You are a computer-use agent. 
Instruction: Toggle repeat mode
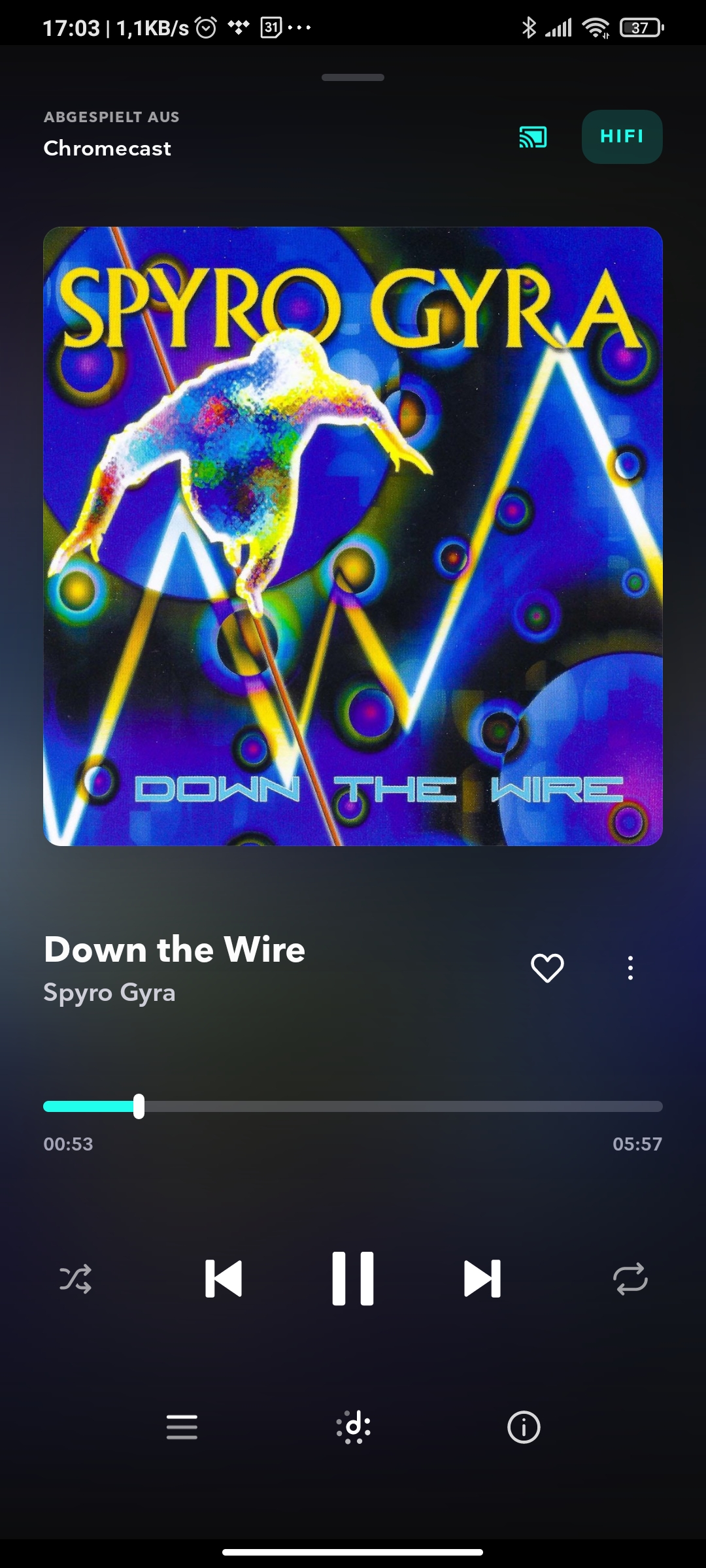coord(630,1279)
